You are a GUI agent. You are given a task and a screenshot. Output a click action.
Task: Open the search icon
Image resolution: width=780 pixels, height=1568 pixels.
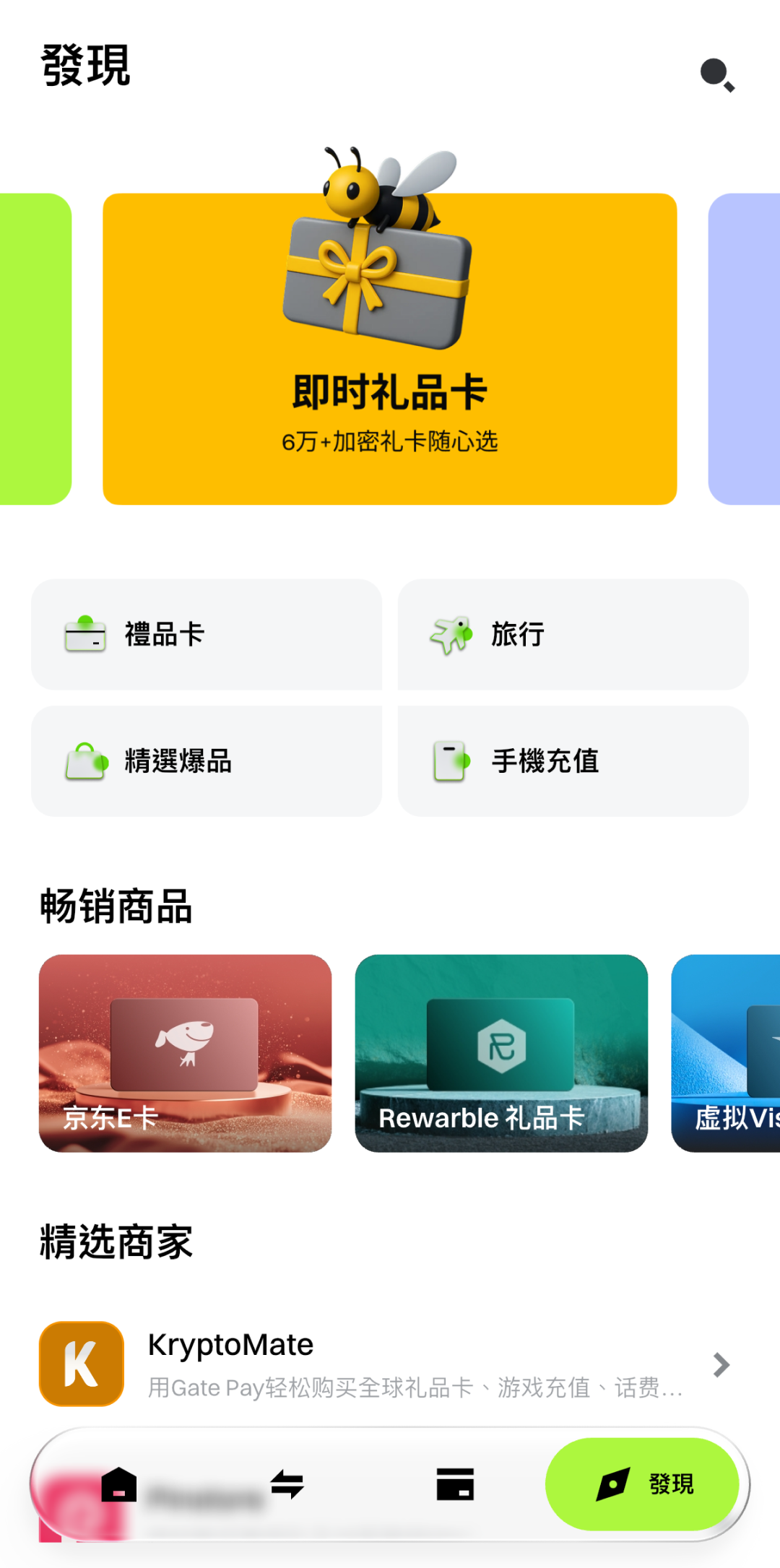point(717,74)
